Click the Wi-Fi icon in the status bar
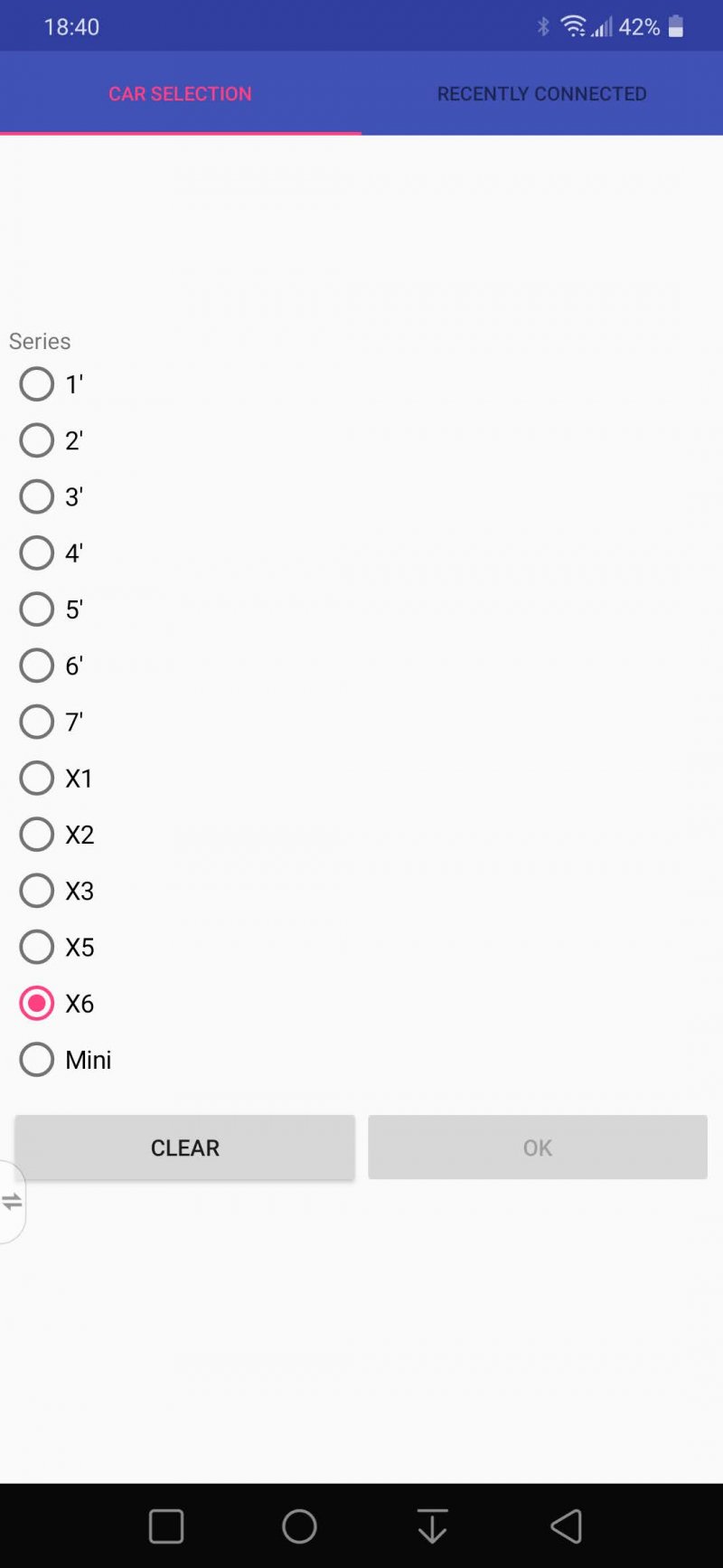Viewport: 723px width, 1568px height. coord(576,26)
